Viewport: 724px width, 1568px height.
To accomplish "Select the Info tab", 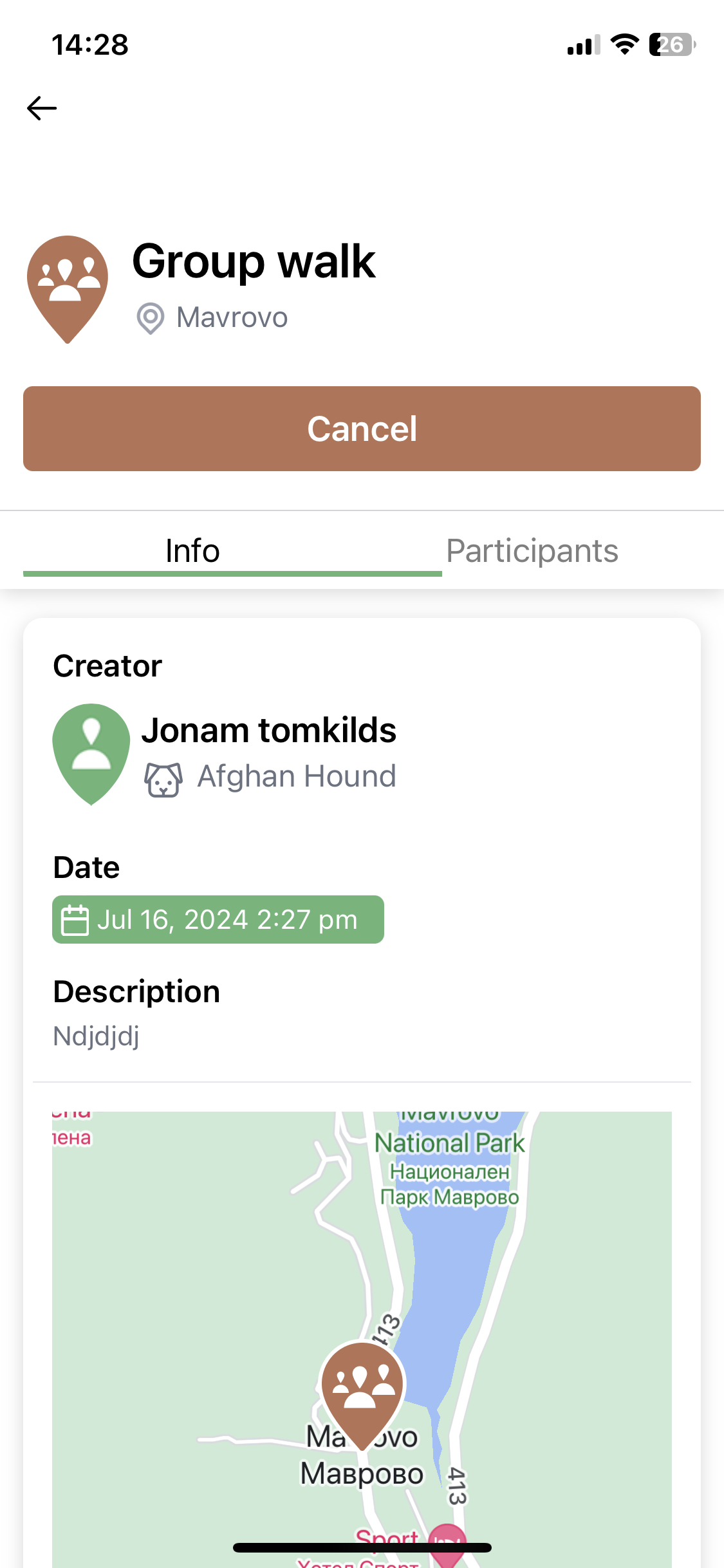I will coord(192,551).
